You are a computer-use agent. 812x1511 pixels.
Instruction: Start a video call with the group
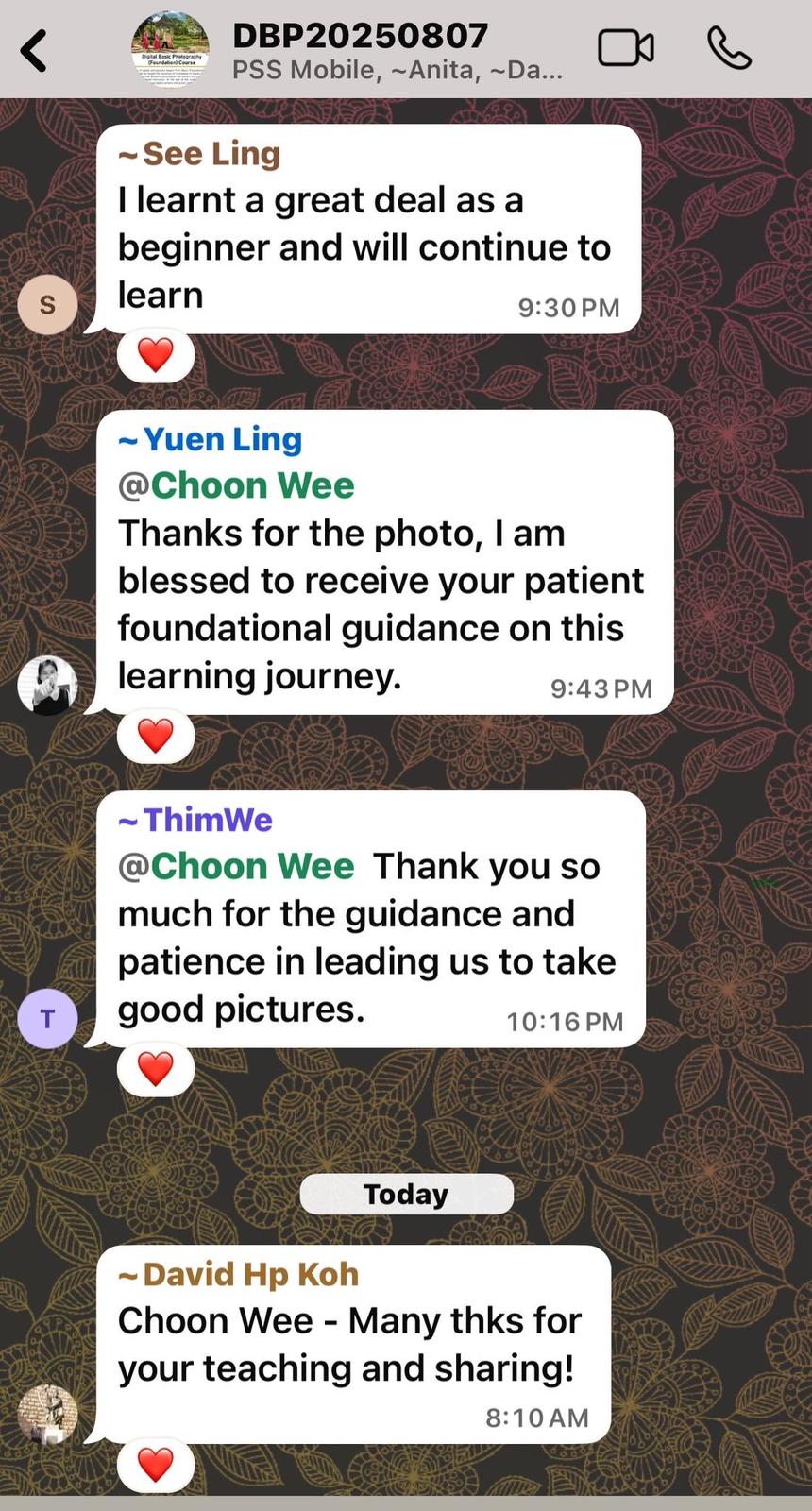point(625,48)
